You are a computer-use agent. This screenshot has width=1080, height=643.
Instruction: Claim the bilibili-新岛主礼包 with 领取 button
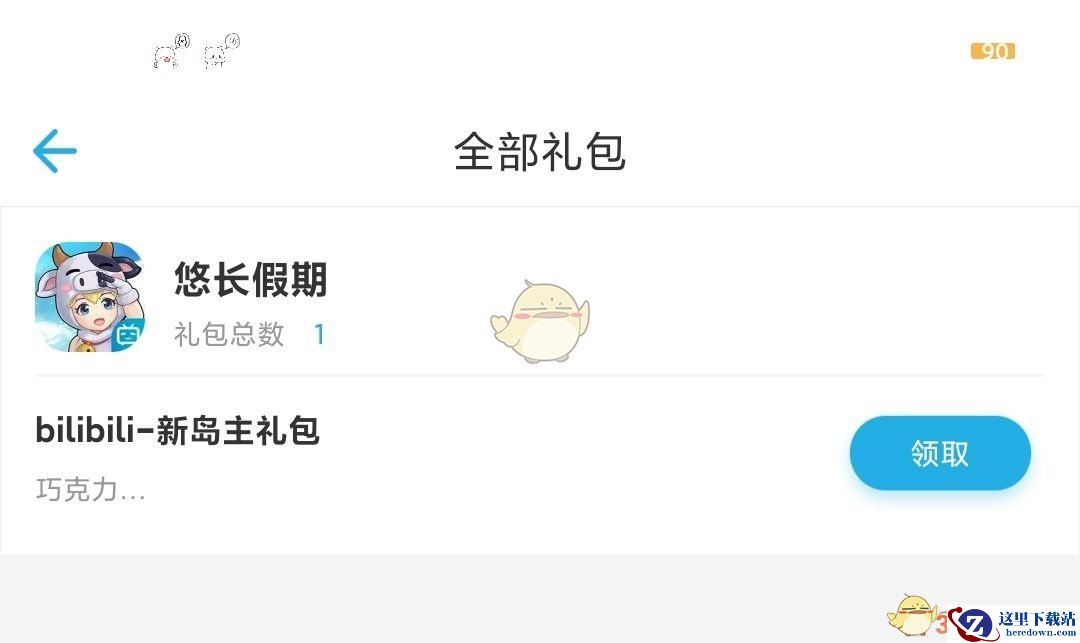[939, 453]
